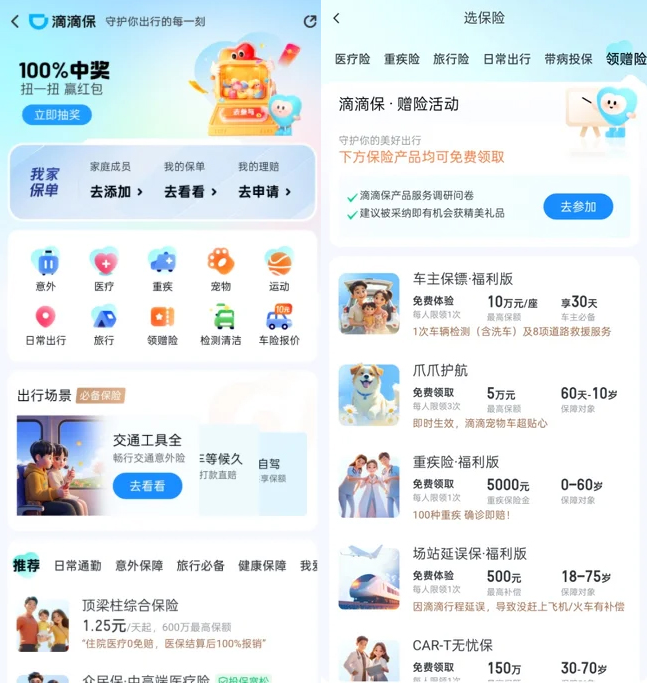Tap the refresh icon in the 滴滴保 header

(309, 21)
